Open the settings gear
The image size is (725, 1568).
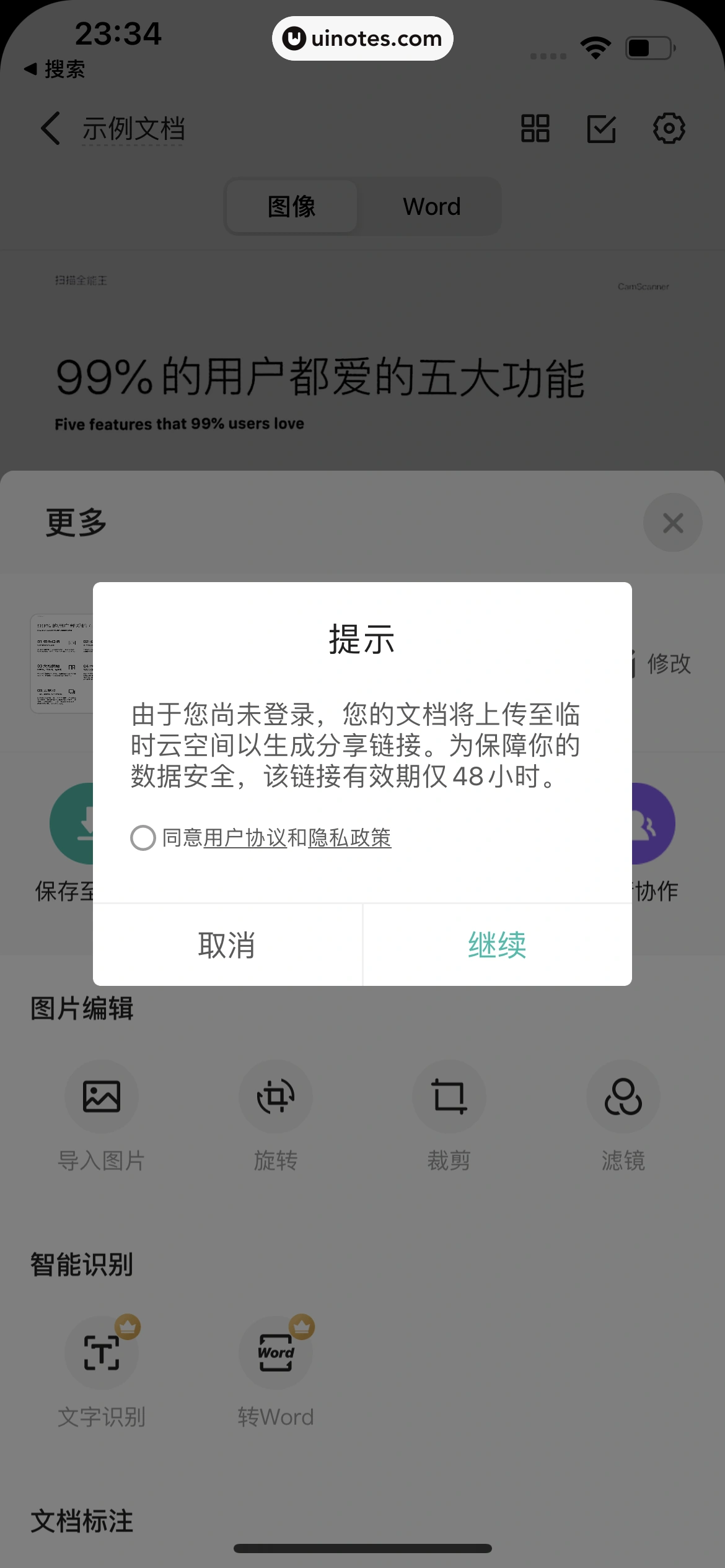pyautogui.click(x=669, y=128)
